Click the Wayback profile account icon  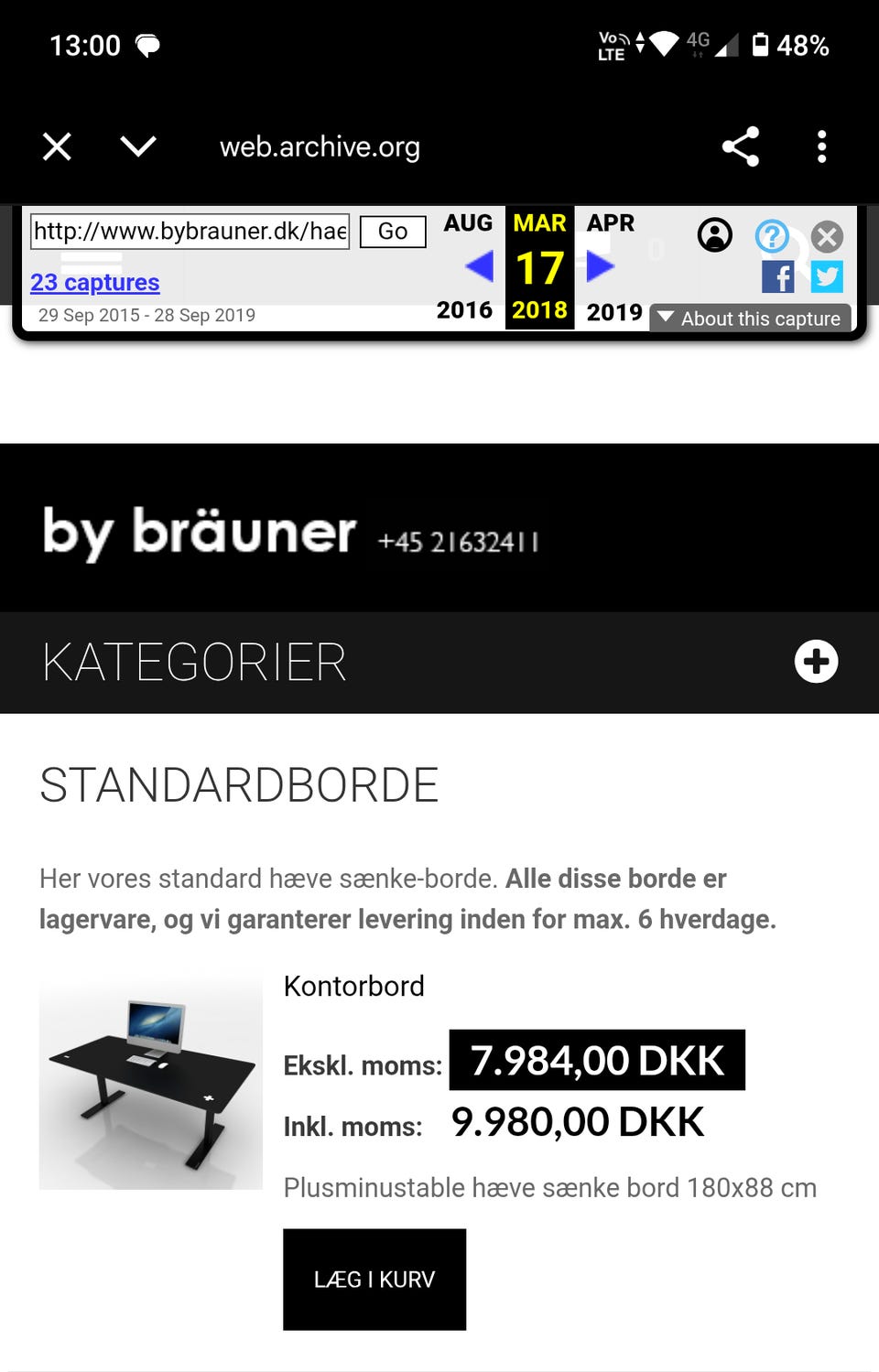tap(715, 235)
